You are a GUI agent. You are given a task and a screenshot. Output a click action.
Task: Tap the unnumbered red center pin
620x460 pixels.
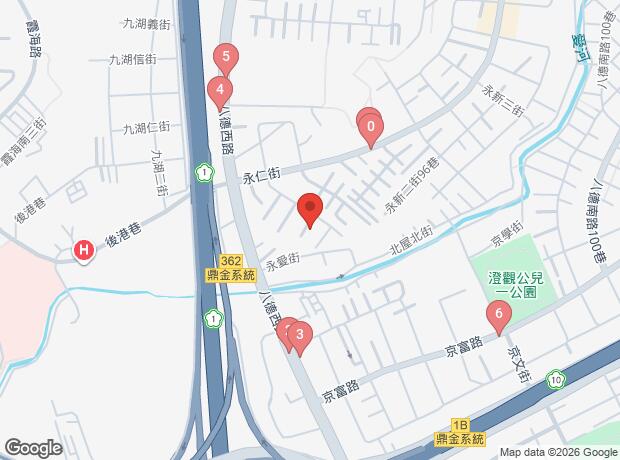coord(310,208)
